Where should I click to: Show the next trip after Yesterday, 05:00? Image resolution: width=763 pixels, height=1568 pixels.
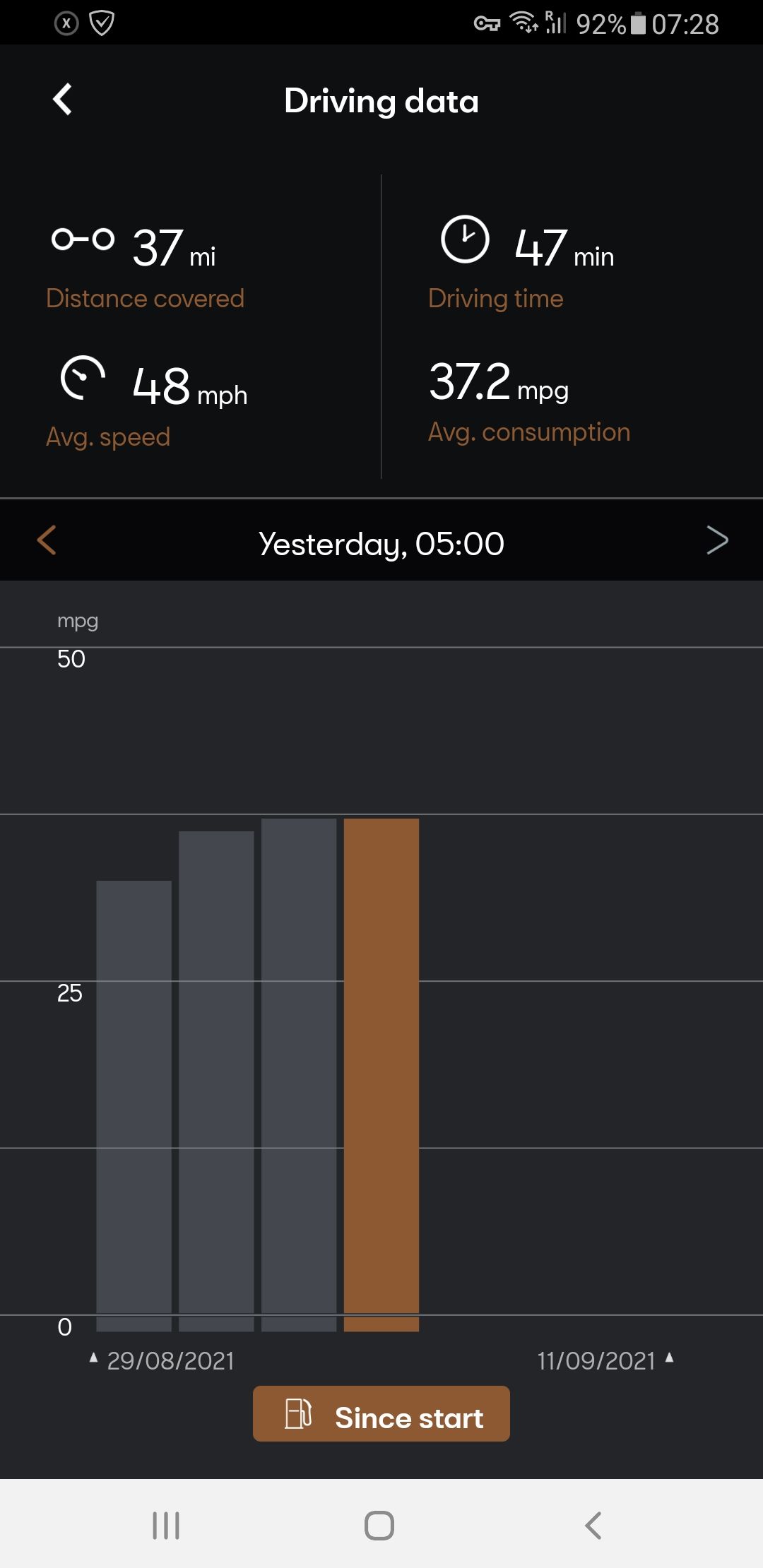716,541
